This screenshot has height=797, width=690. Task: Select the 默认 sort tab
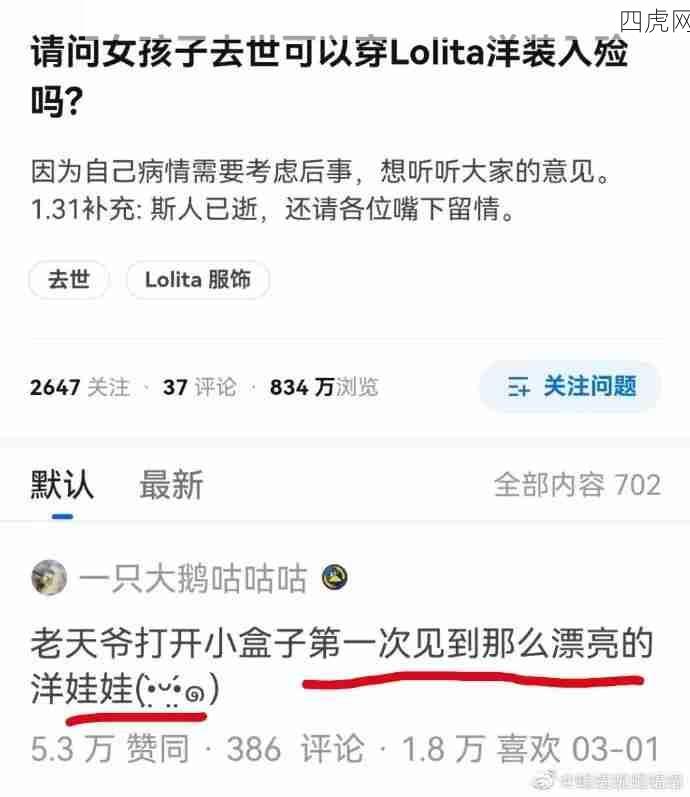[62, 485]
